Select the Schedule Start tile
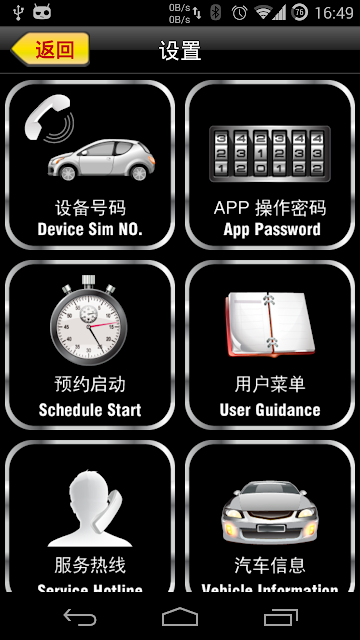 (x=90, y=345)
